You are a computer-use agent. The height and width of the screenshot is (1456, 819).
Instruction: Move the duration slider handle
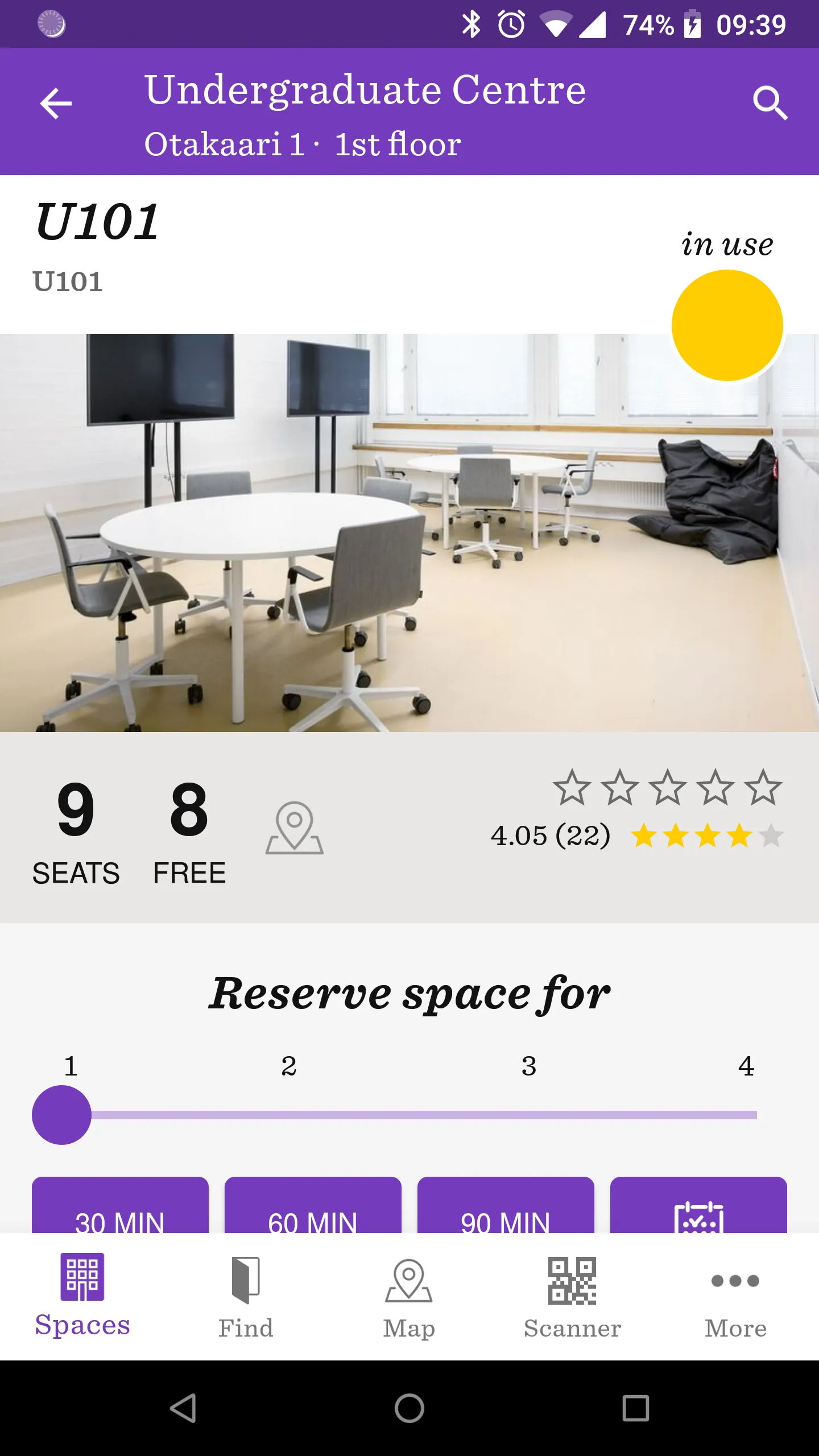point(61,1115)
